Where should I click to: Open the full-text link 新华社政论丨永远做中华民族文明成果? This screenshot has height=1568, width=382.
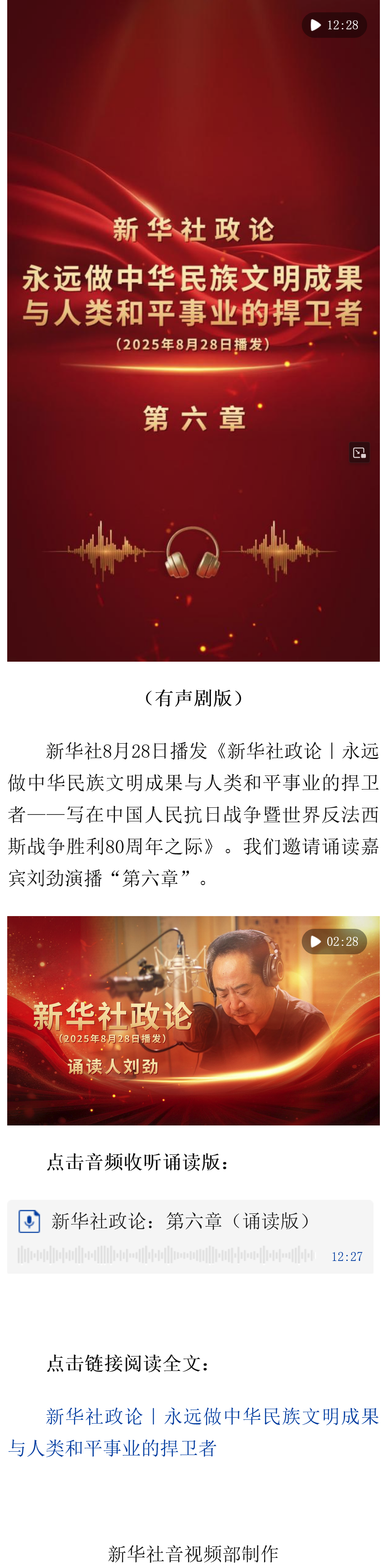pyautogui.click(x=212, y=1416)
